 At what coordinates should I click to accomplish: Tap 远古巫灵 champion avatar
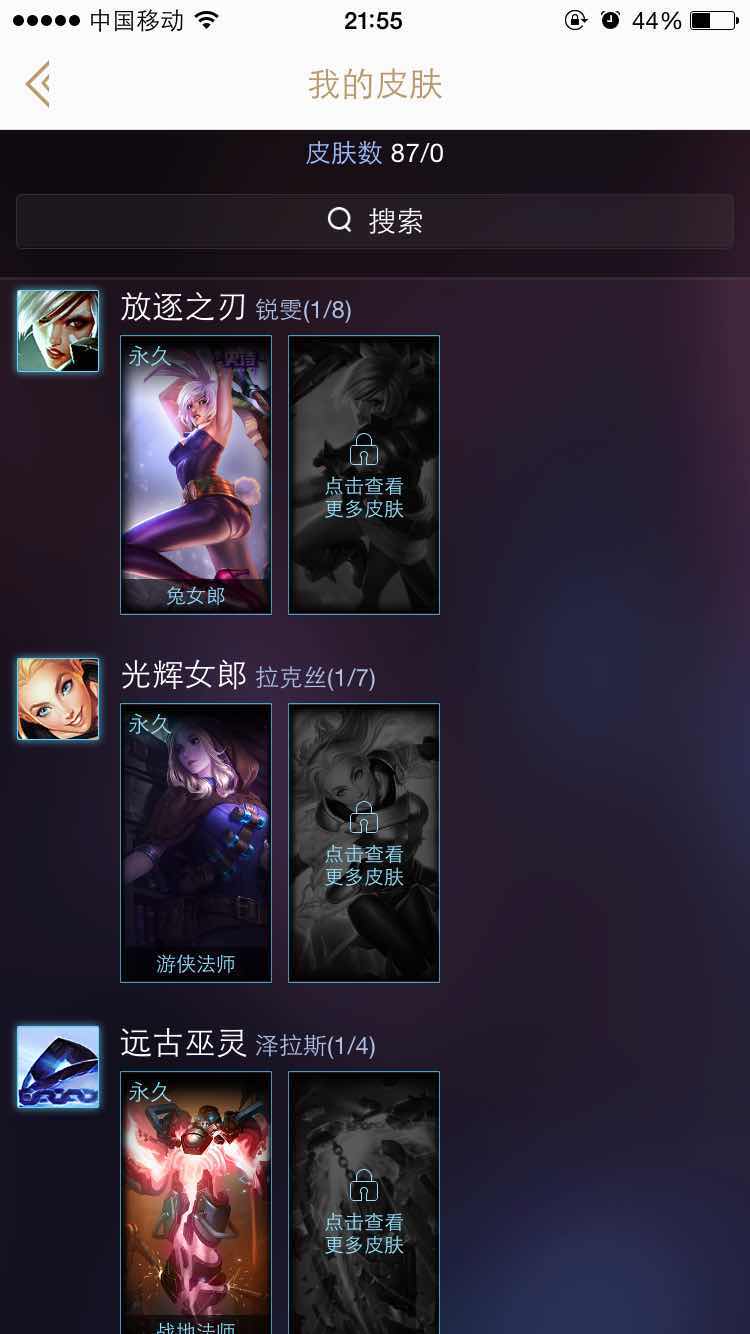pyautogui.click(x=58, y=1067)
